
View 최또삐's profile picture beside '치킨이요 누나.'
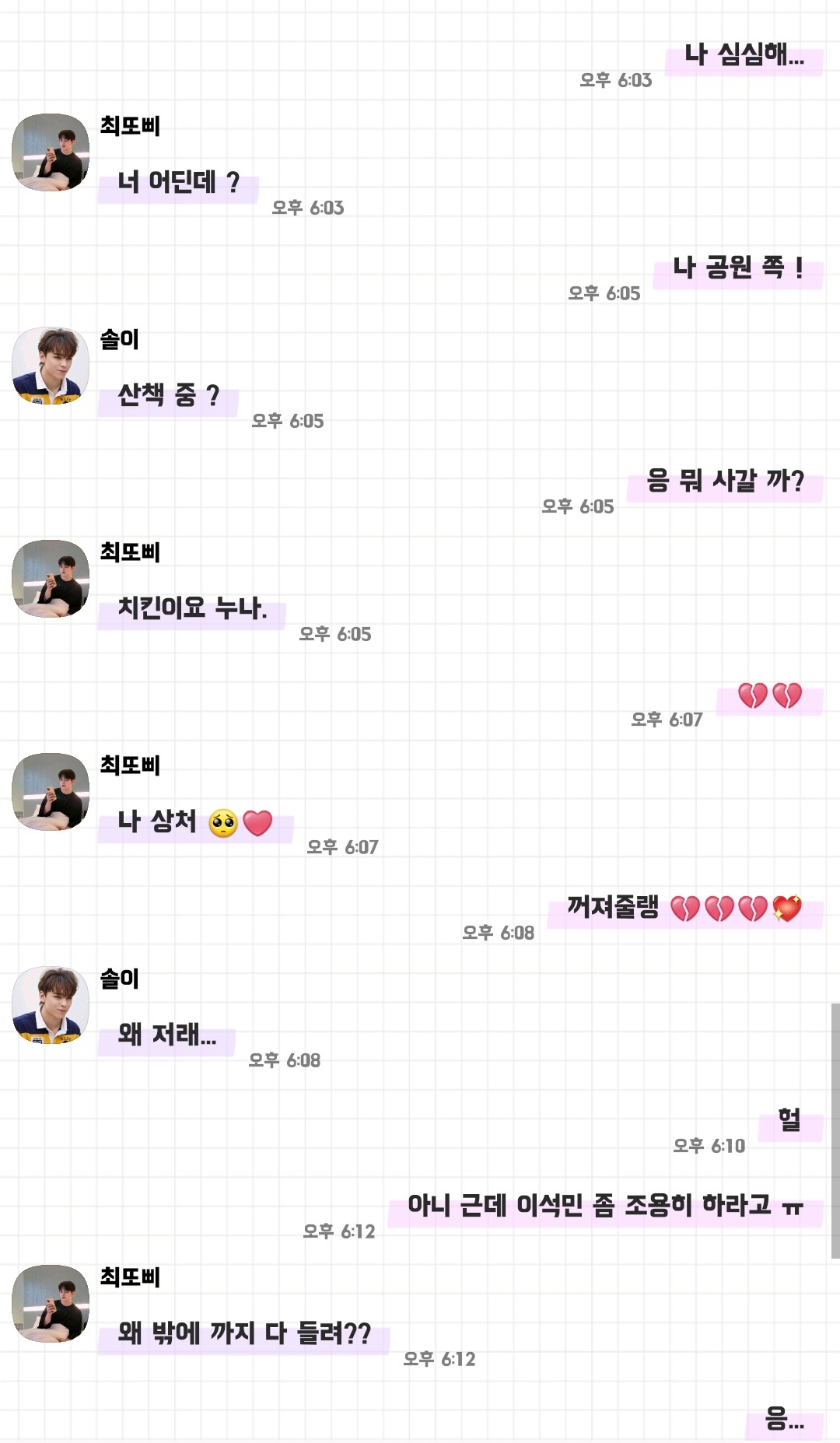51,579
